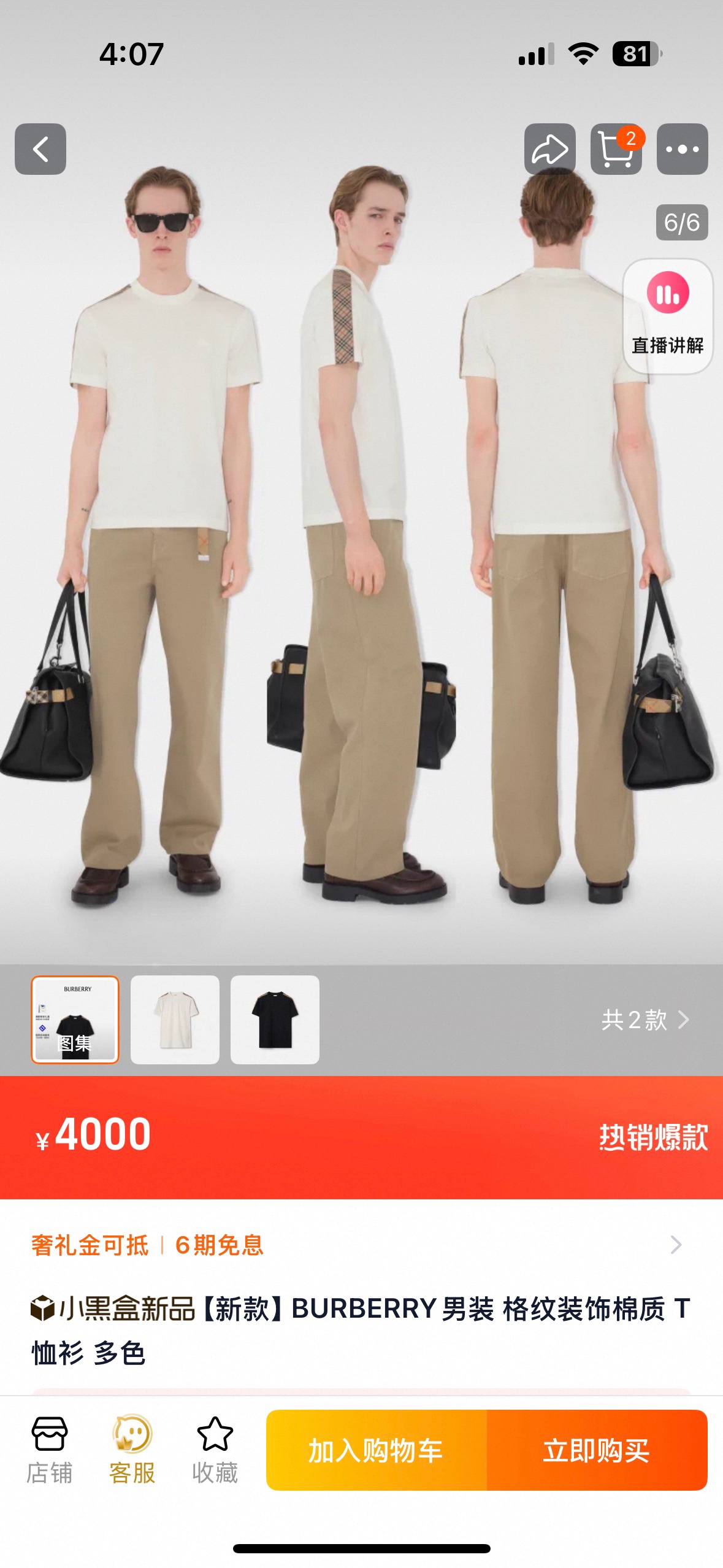The width and height of the screenshot is (723, 1568).
Task: Open the shopping cart
Action: 616,149
